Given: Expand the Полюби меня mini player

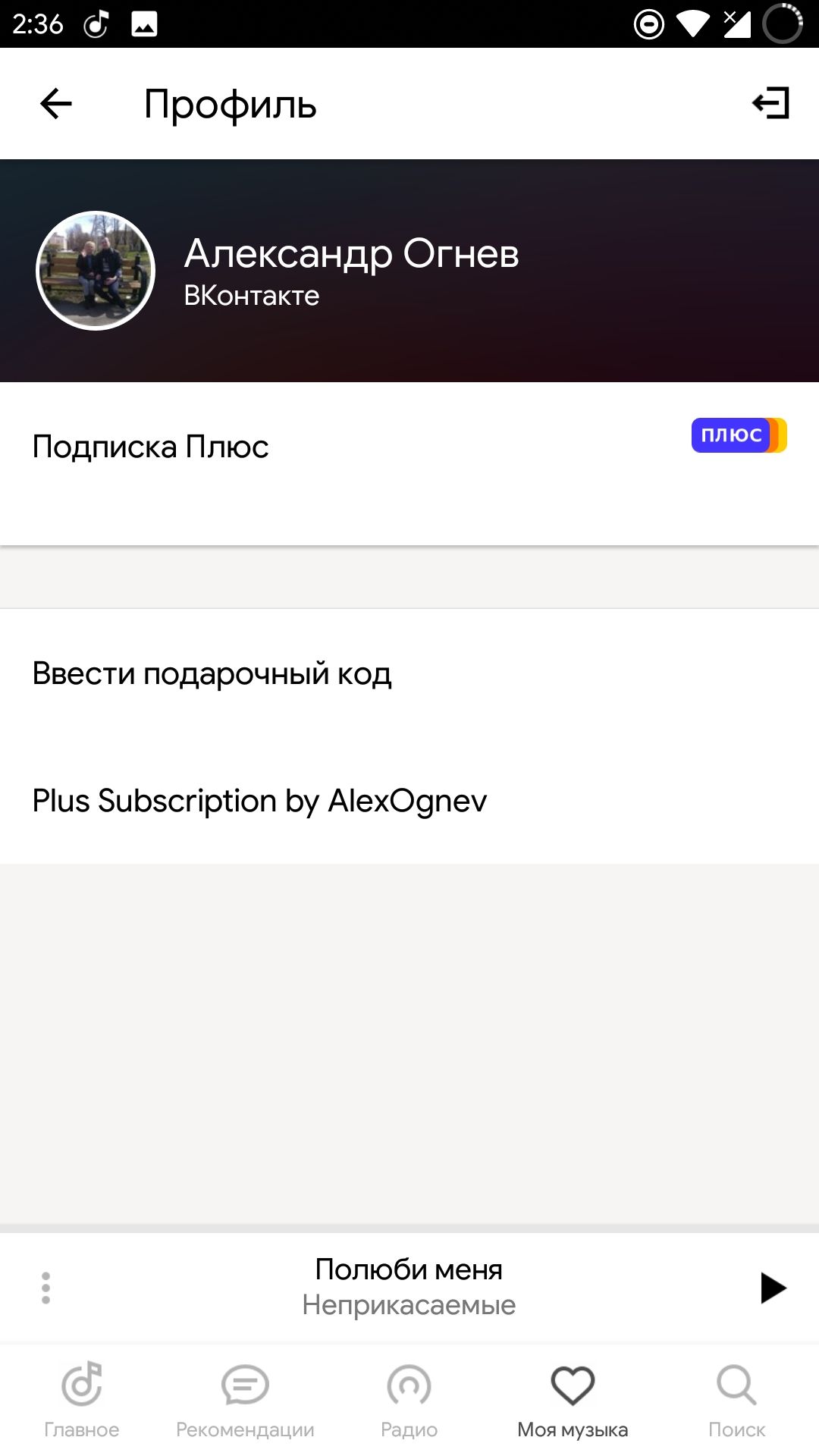Looking at the screenshot, I should click(409, 1287).
